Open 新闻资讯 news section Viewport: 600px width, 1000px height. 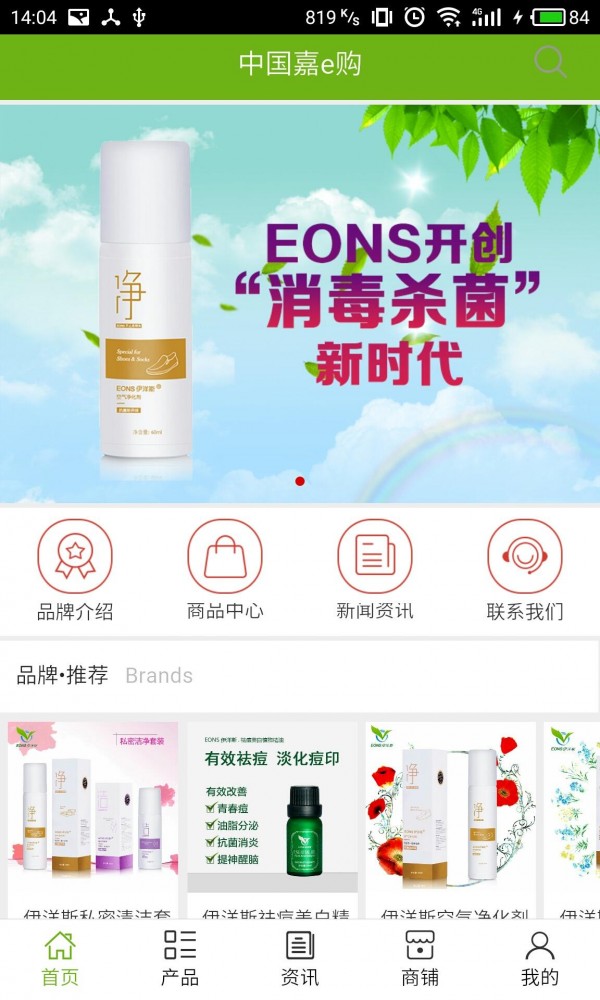click(375, 570)
